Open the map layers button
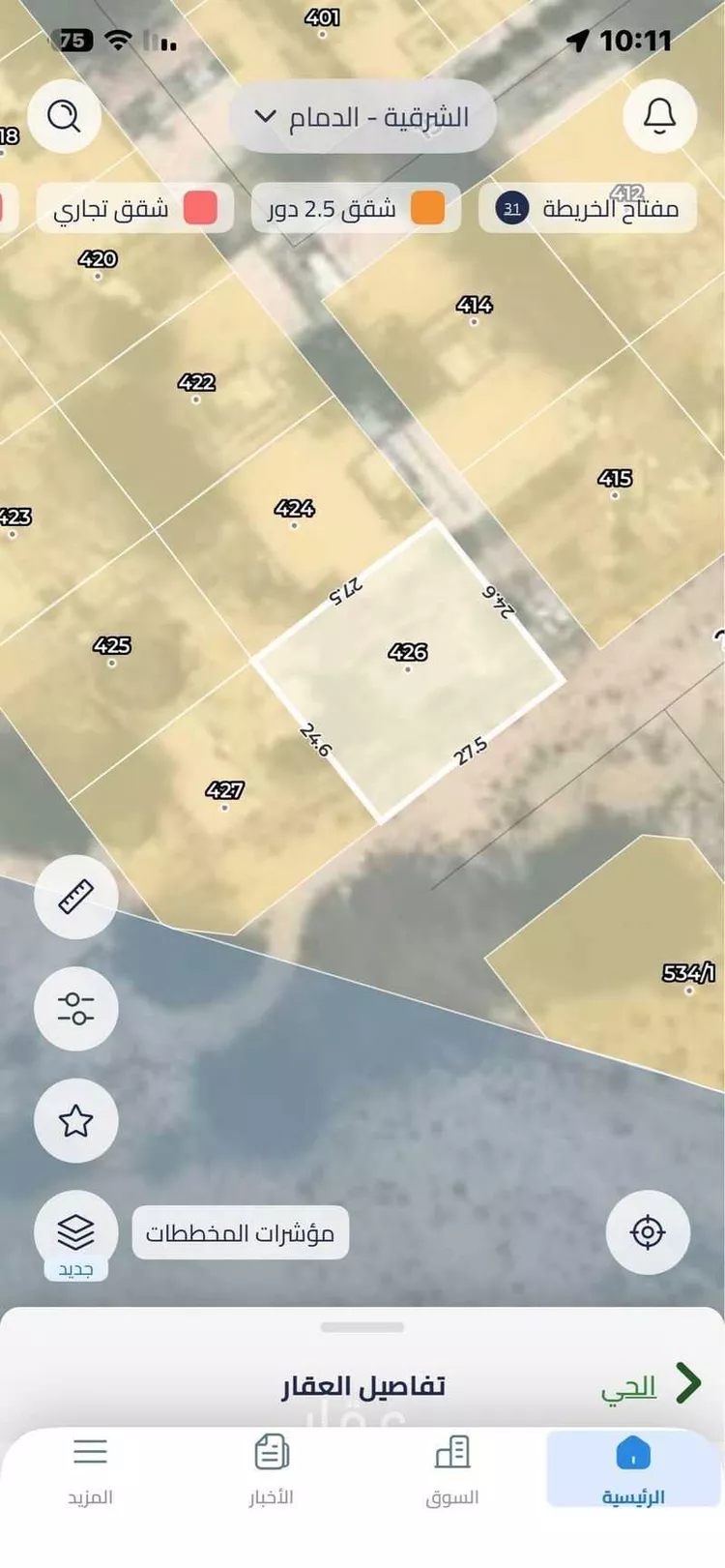The width and height of the screenshot is (725, 1568). pos(75,1231)
